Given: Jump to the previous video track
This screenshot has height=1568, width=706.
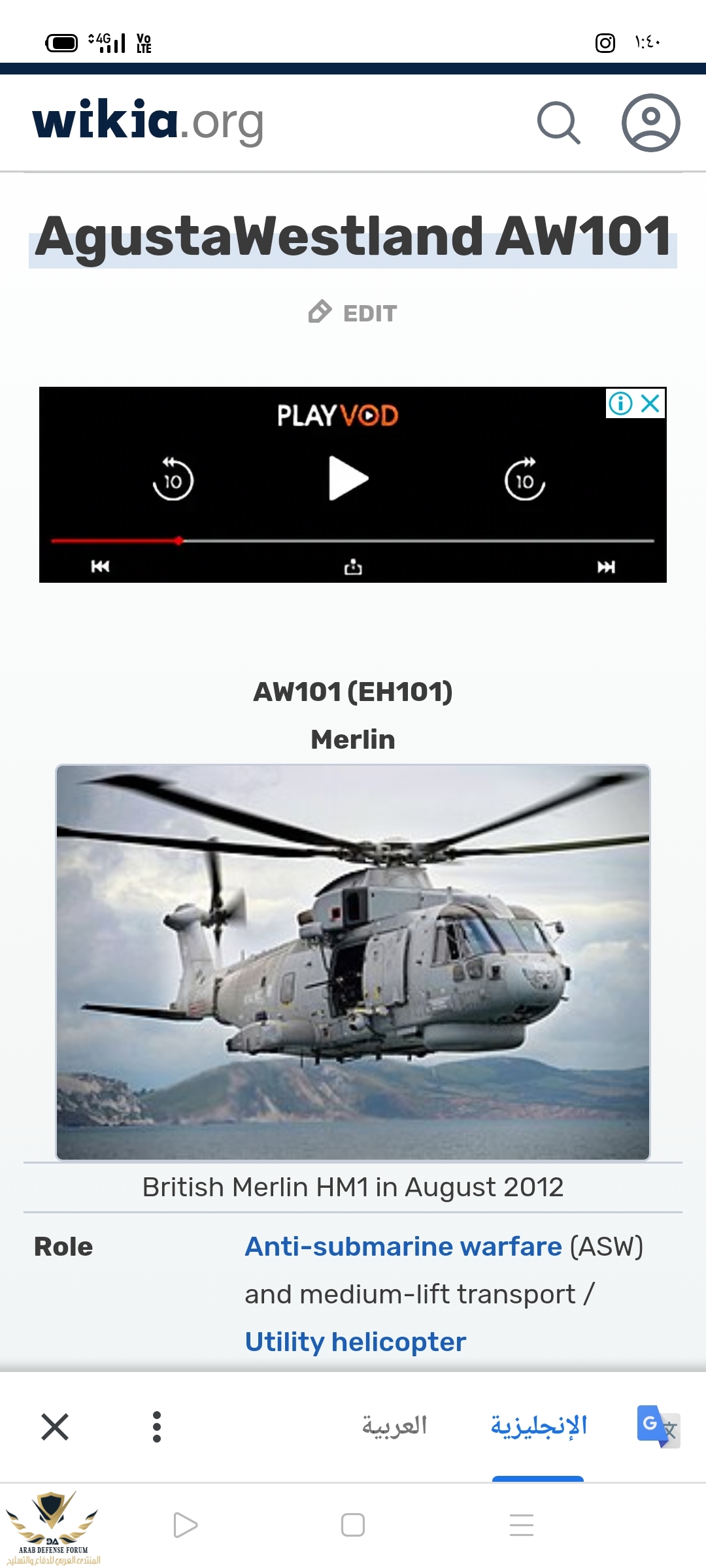Looking at the screenshot, I should tap(100, 566).
